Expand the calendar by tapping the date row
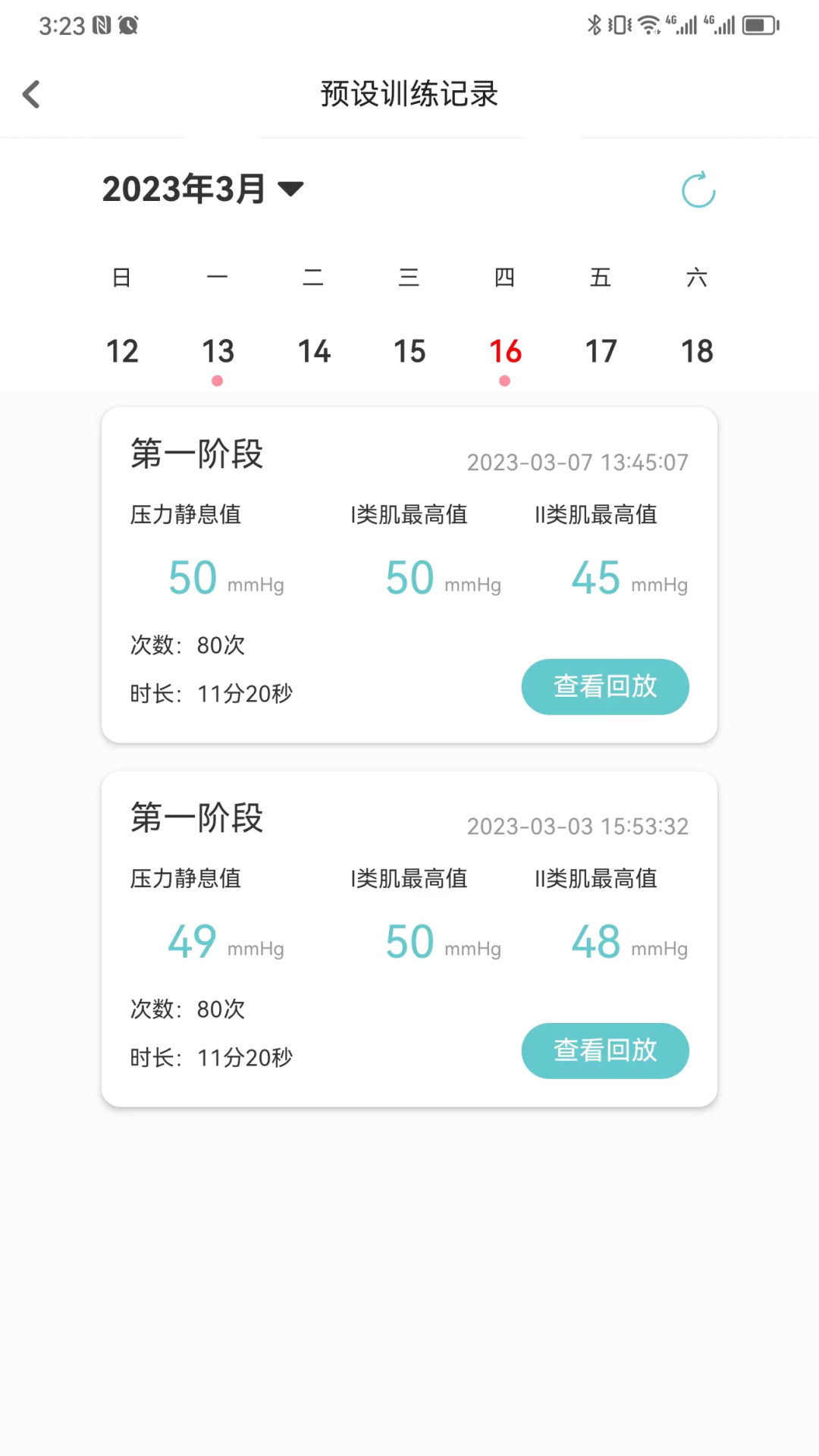This screenshot has width=819, height=1456. 409,350
